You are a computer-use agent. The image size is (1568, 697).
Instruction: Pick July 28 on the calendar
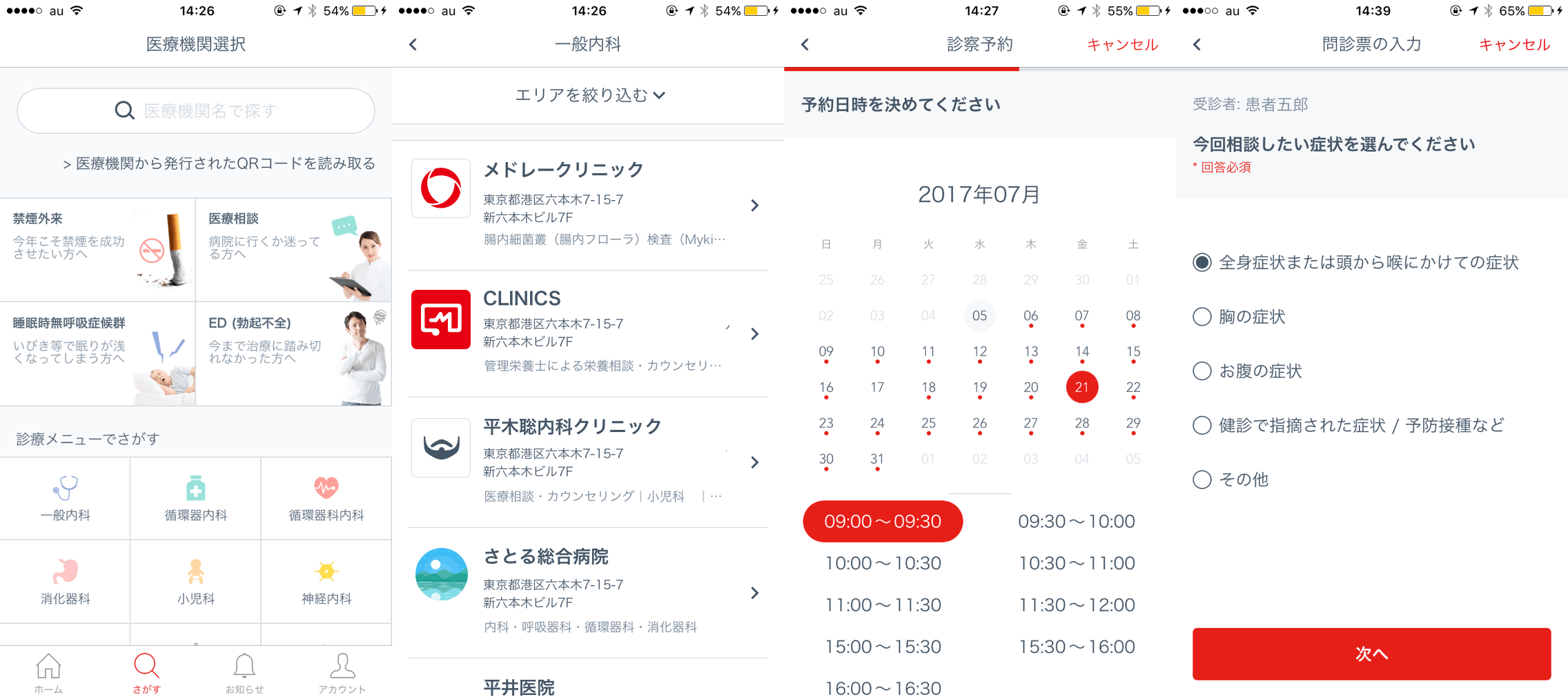[1081, 423]
